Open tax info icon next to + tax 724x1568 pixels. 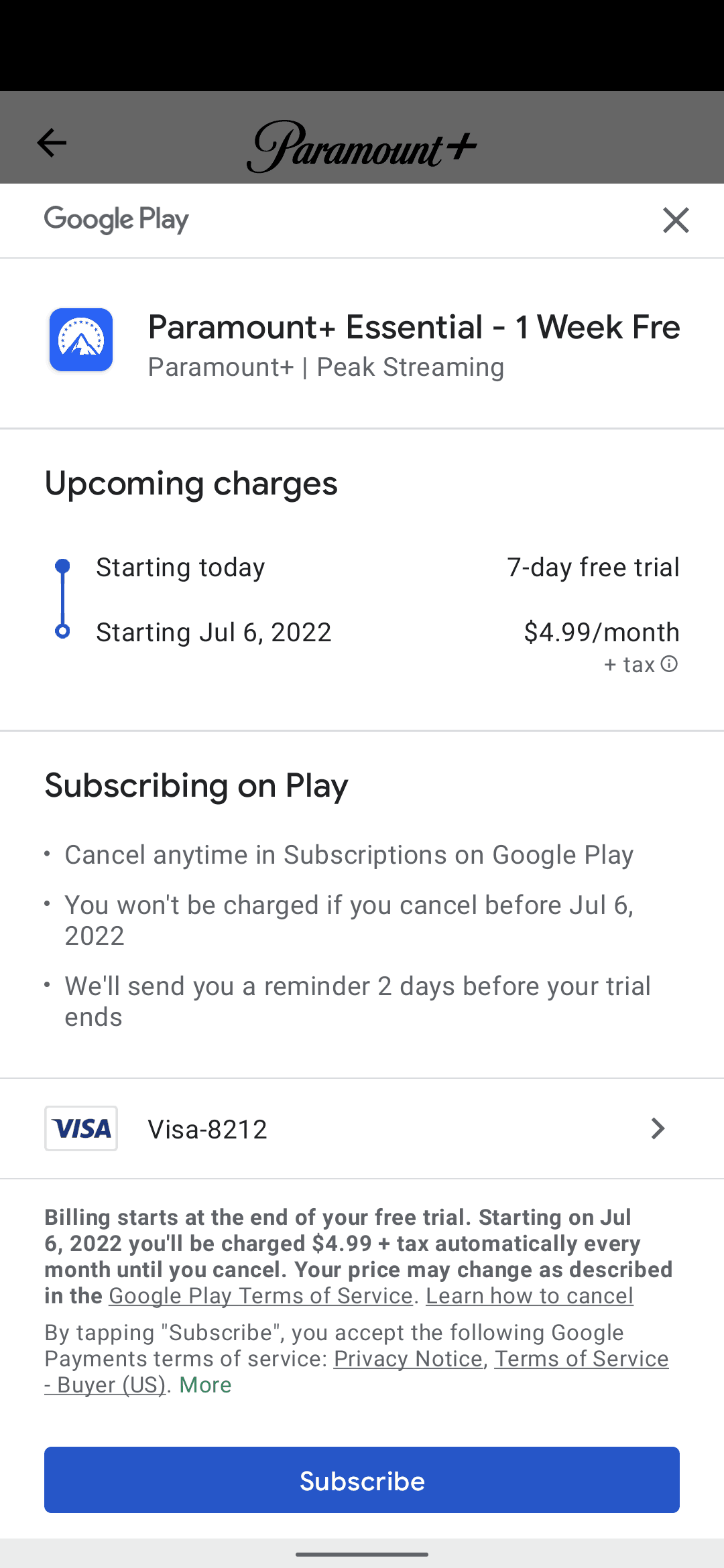[x=669, y=664]
